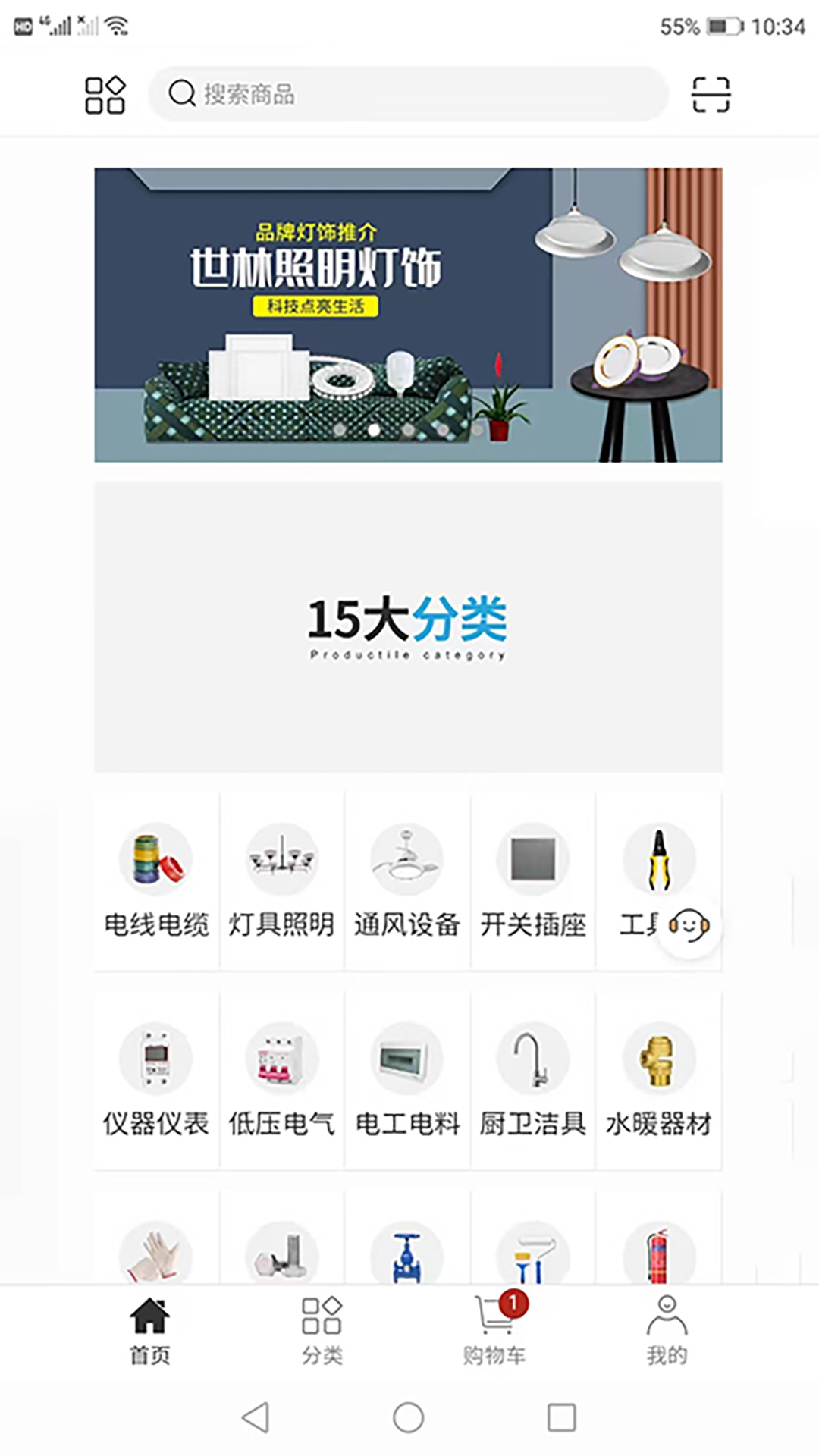
Task: Open the 仪器仪表 category
Action: tap(156, 1080)
